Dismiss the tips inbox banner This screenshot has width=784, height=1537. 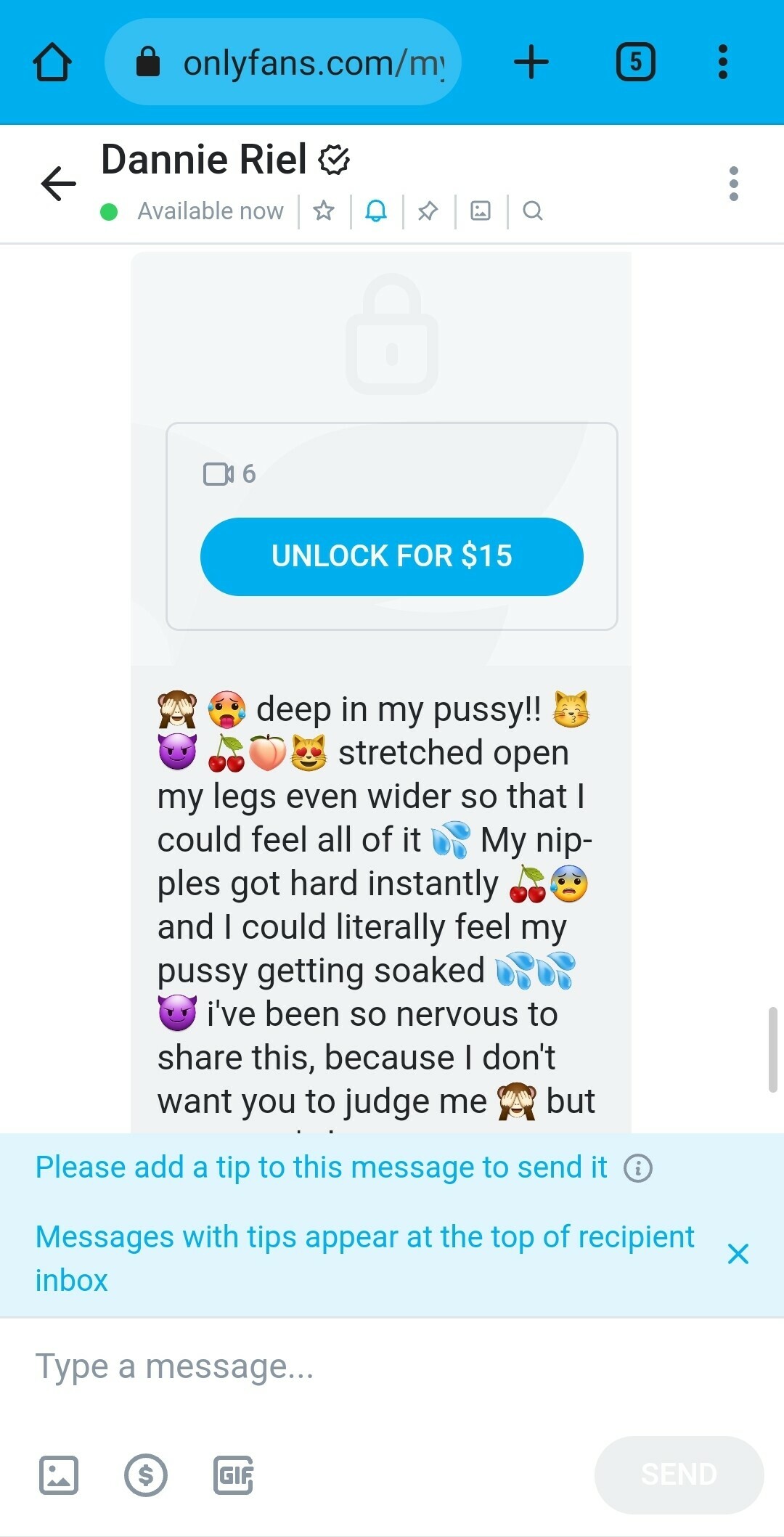pos(738,1254)
